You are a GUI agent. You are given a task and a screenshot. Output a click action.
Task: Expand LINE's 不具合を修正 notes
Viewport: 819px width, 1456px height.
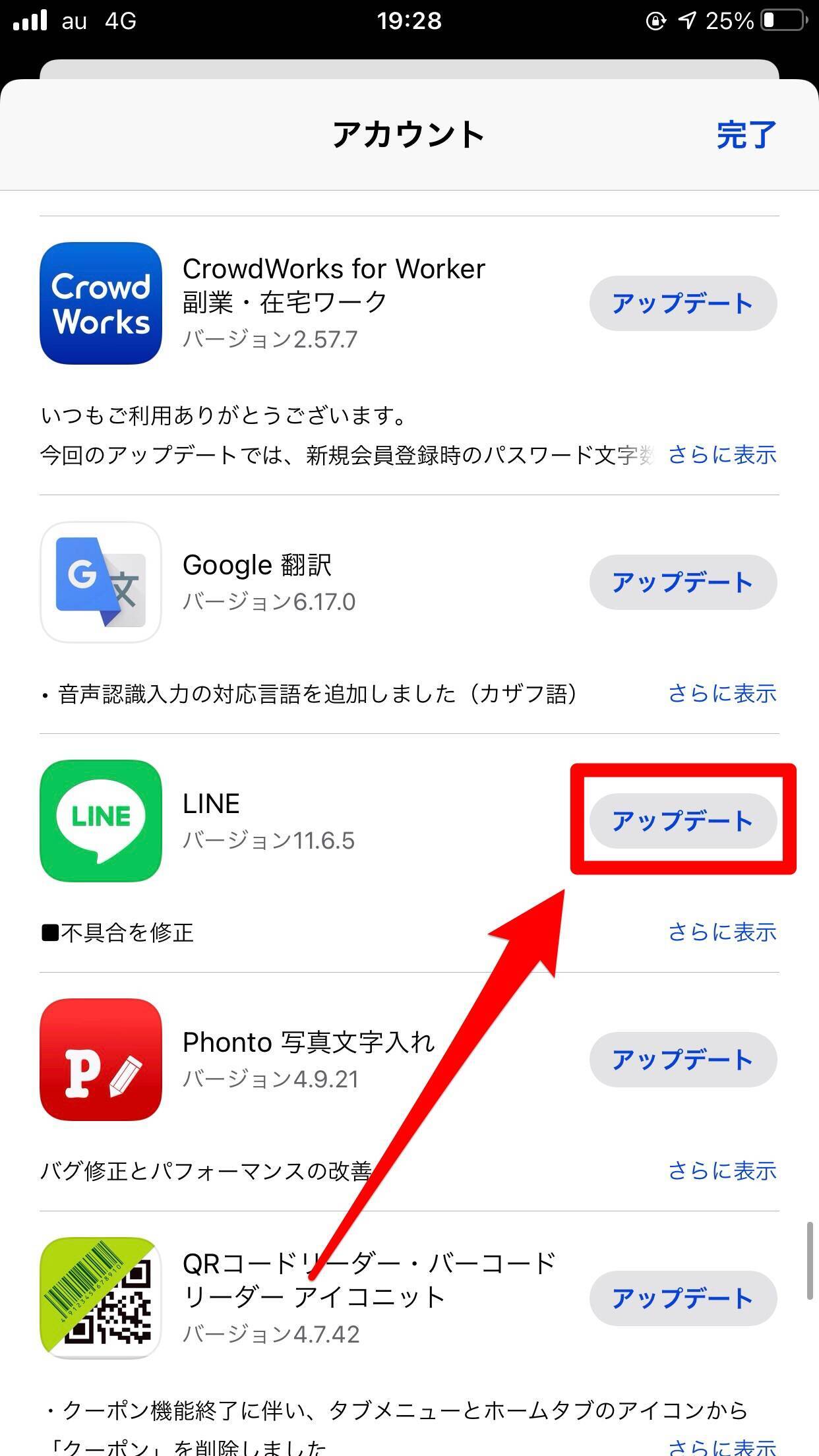722,932
